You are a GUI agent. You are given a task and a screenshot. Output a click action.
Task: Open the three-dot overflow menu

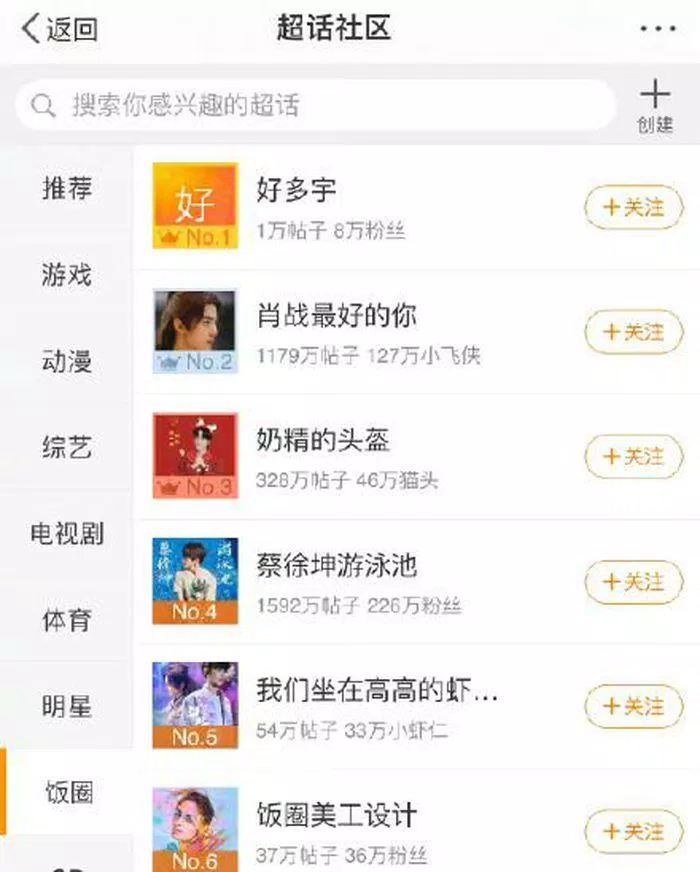(x=657, y=29)
